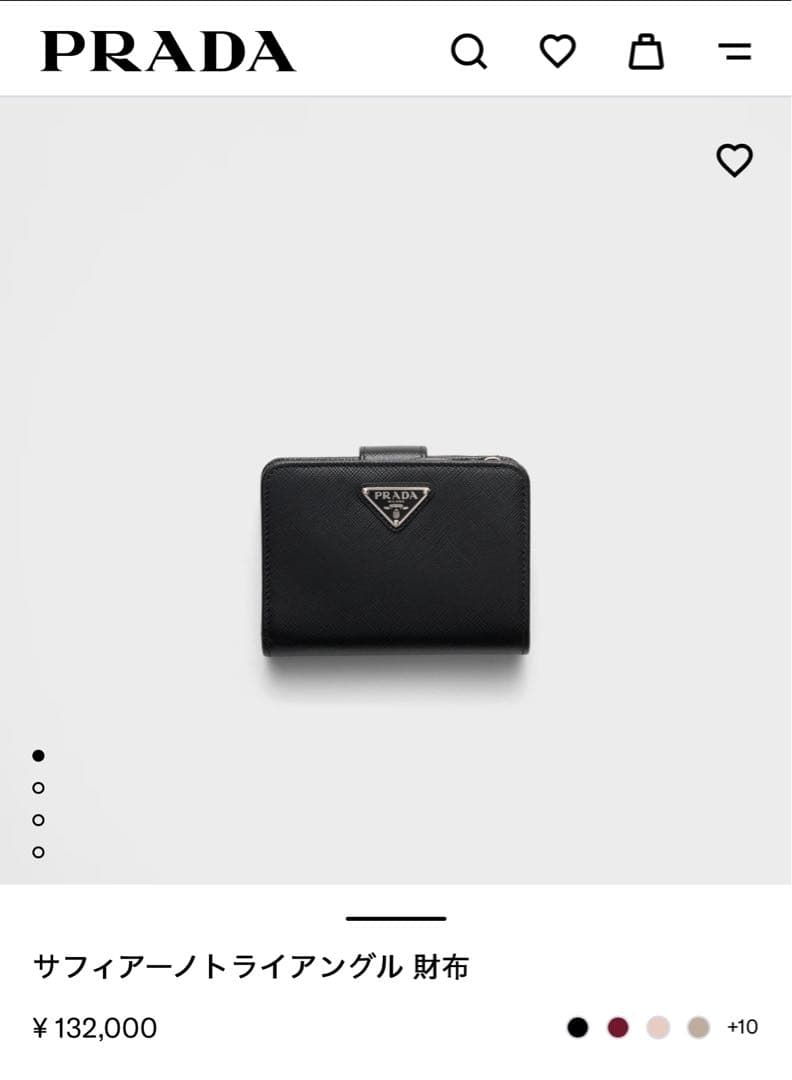Select the beige color swatch

[x=699, y=1027]
